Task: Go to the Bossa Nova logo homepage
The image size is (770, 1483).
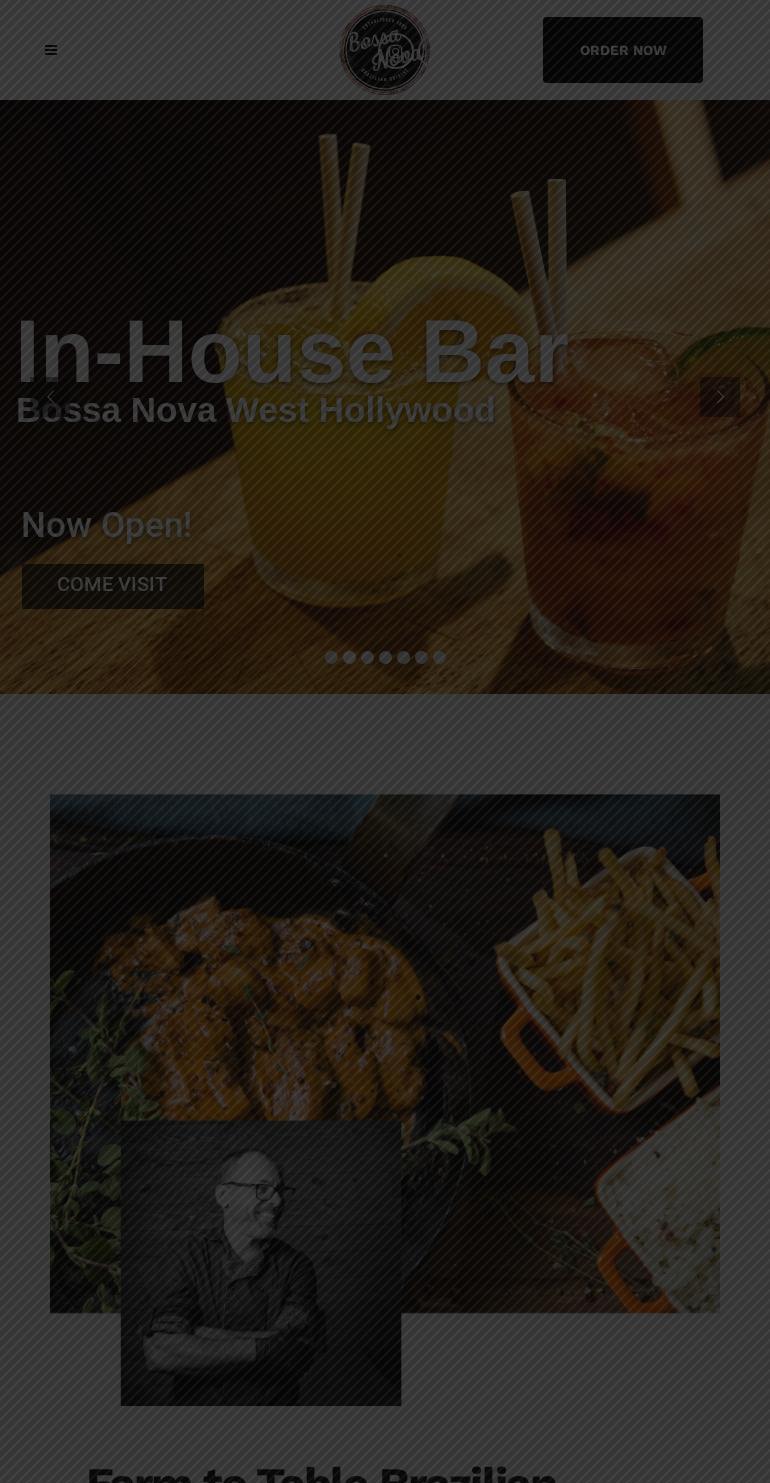Action: pyautogui.click(x=385, y=50)
